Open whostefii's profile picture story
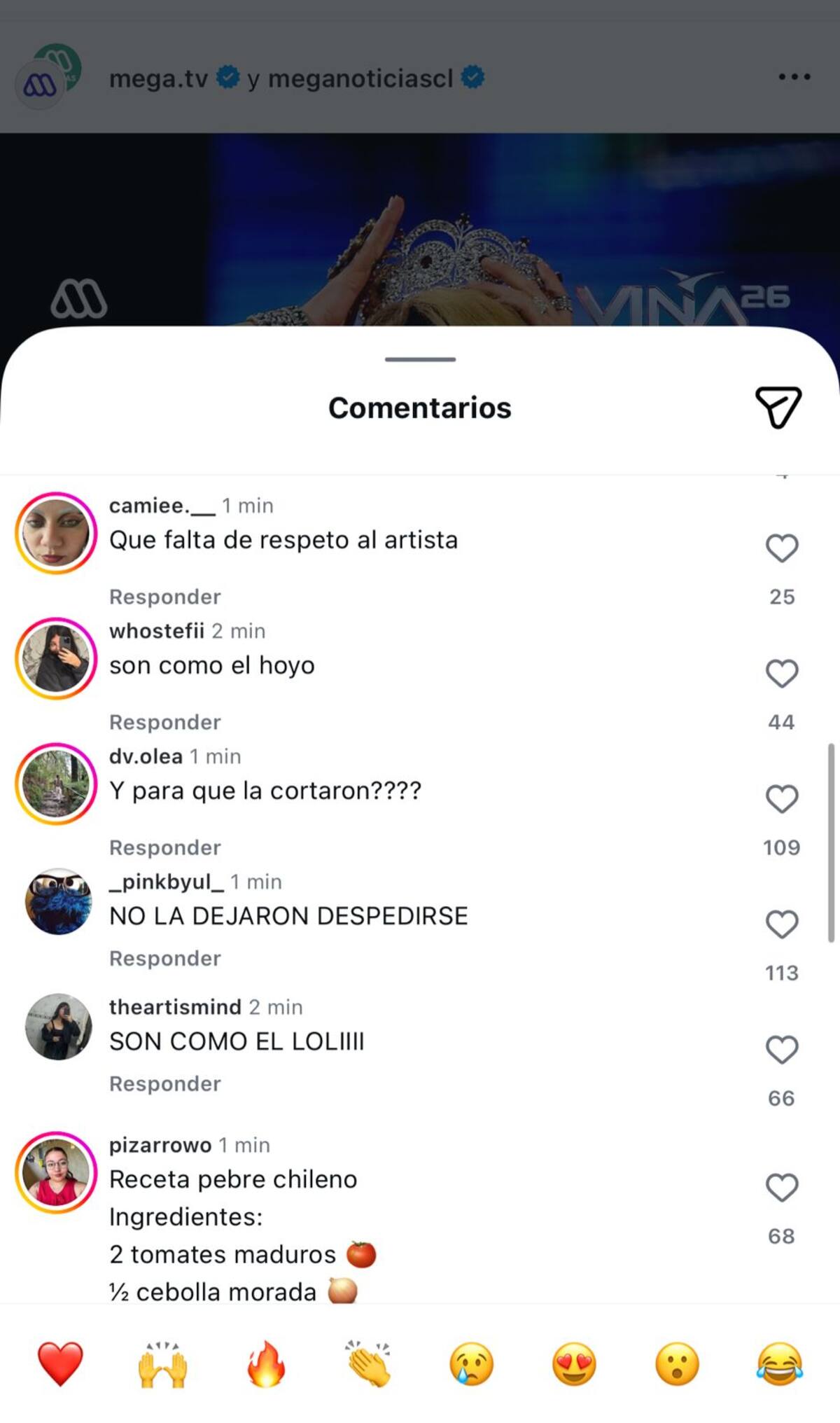 (56, 658)
